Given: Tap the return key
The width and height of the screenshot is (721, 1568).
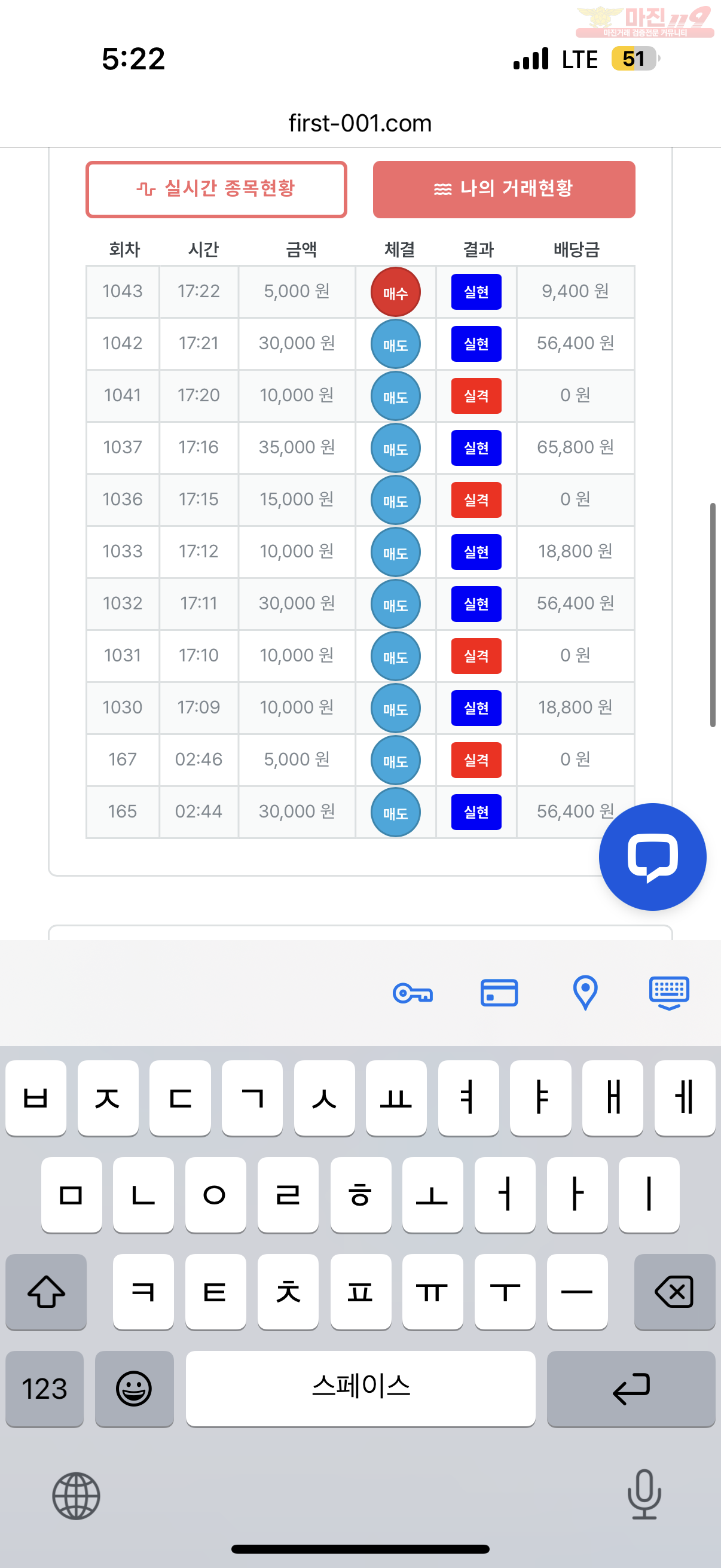Looking at the screenshot, I should coord(631,1389).
